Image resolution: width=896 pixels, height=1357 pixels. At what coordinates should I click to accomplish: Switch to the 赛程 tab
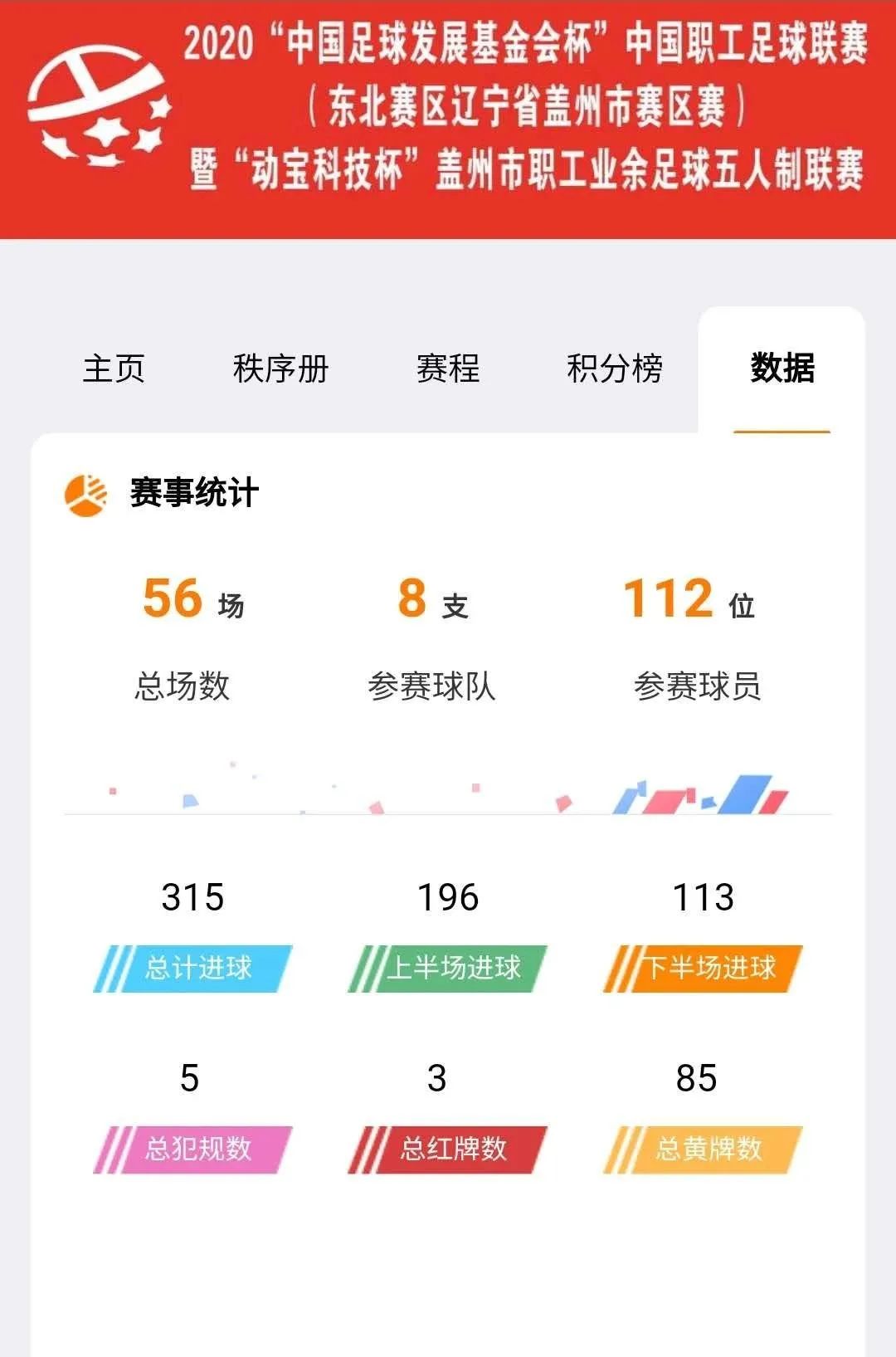coord(451,370)
